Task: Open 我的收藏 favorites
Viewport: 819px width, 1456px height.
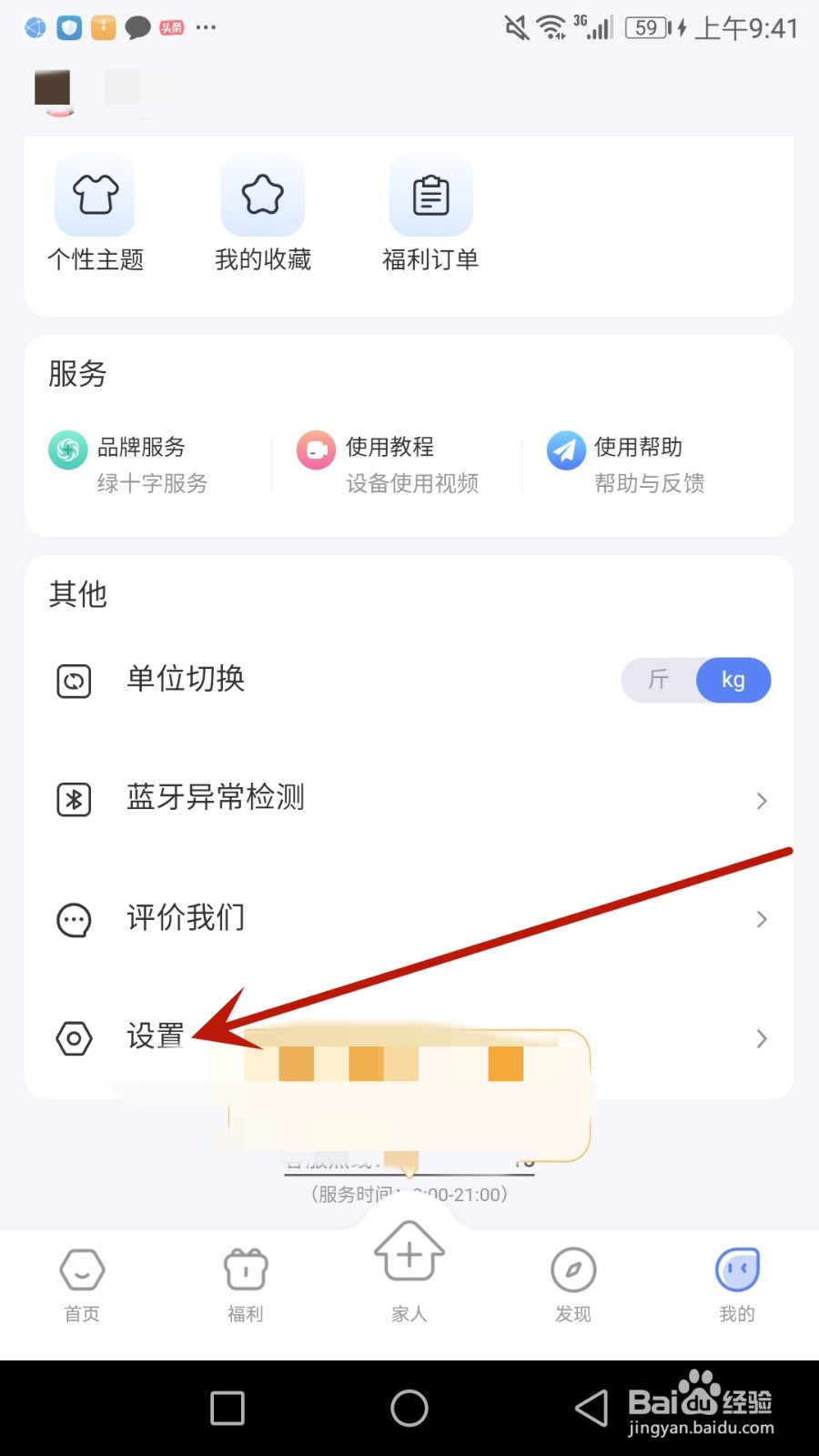Action: click(x=262, y=196)
